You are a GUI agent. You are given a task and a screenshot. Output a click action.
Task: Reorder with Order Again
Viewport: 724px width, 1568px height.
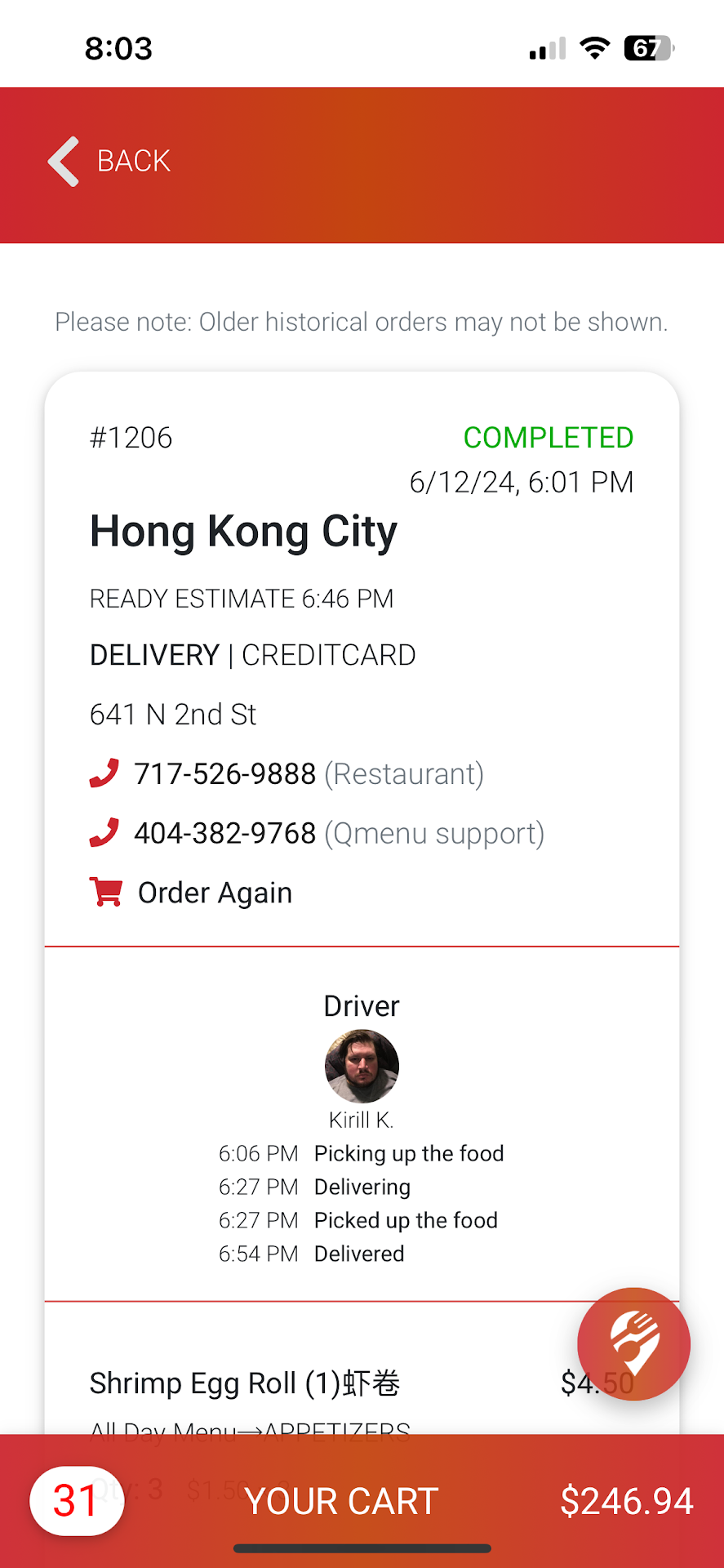[x=214, y=893]
